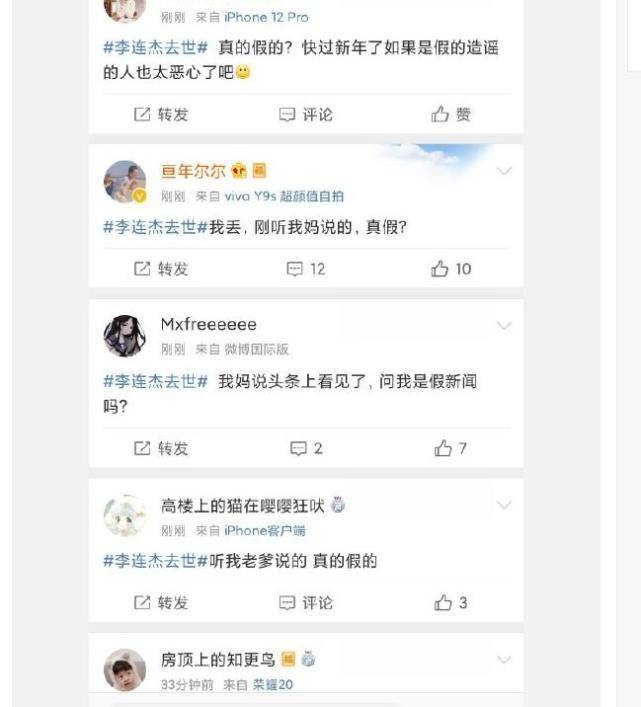Screen dimensions: 641x707
Task: Open the #李连杰去世# hashtag in Mxfreeeeee's post
Action: click(x=155, y=381)
